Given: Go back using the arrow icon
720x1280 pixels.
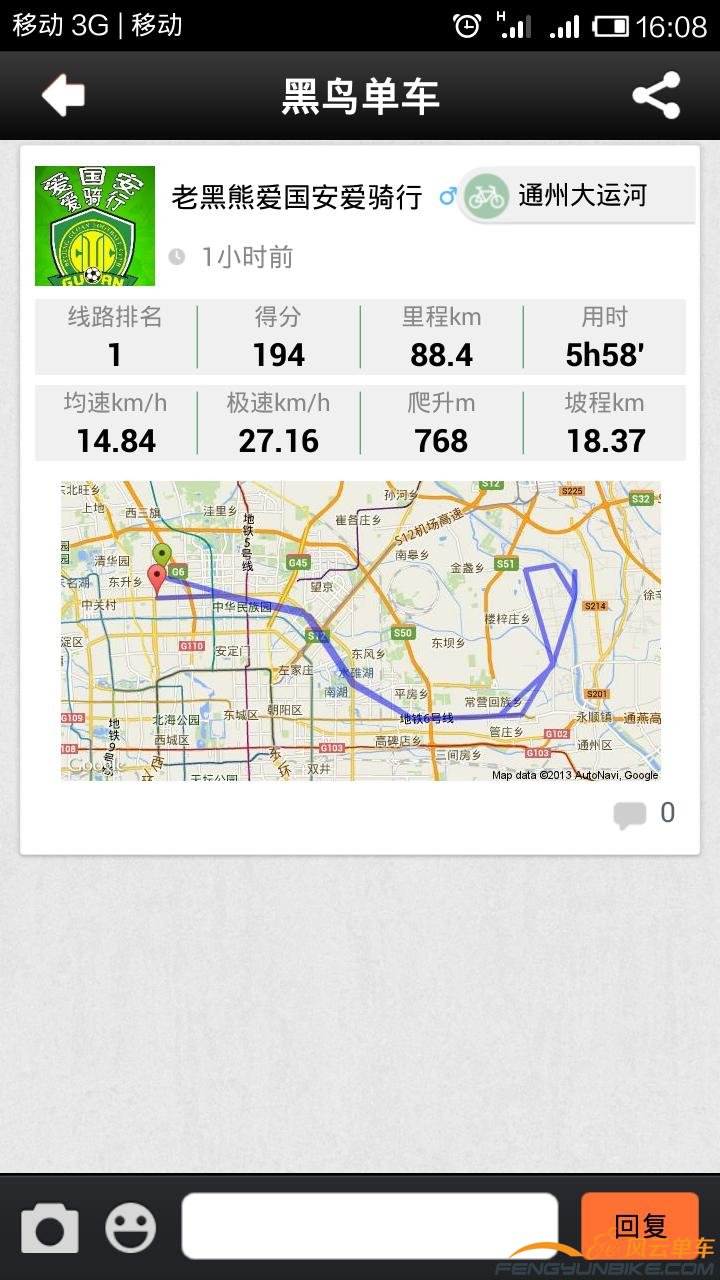Looking at the screenshot, I should click(63, 96).
